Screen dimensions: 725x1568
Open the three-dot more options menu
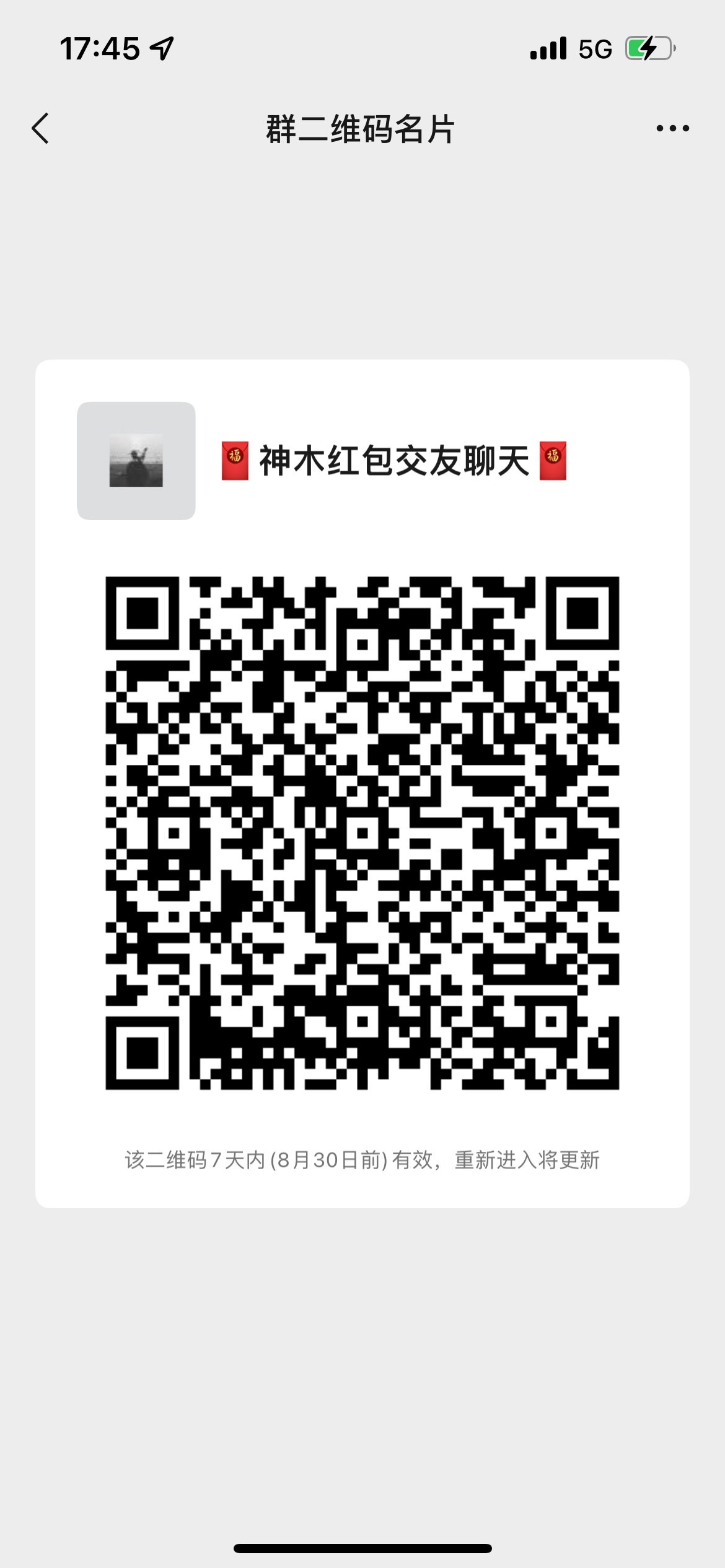click(672, 129)
